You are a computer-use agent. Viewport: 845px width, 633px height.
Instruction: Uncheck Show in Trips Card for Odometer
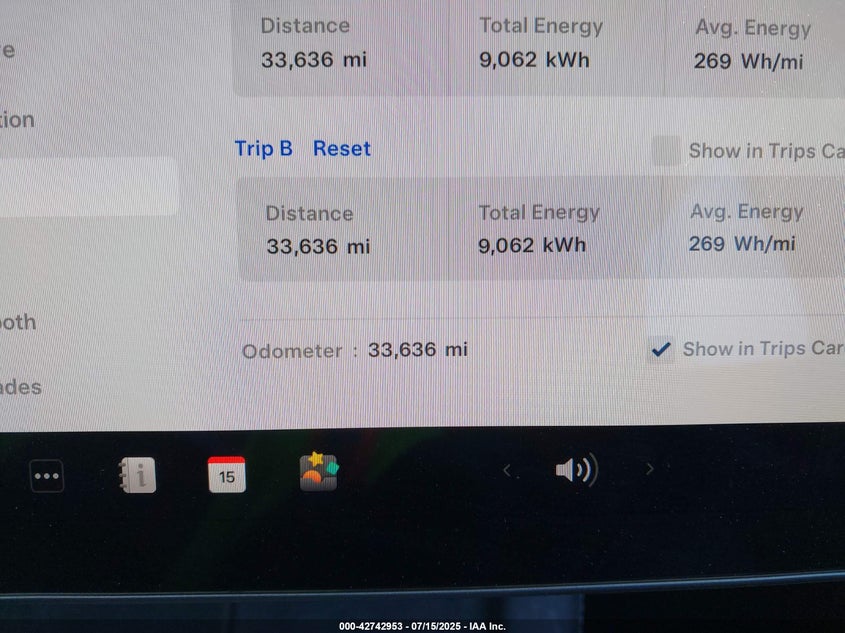[x=661, y=349]
